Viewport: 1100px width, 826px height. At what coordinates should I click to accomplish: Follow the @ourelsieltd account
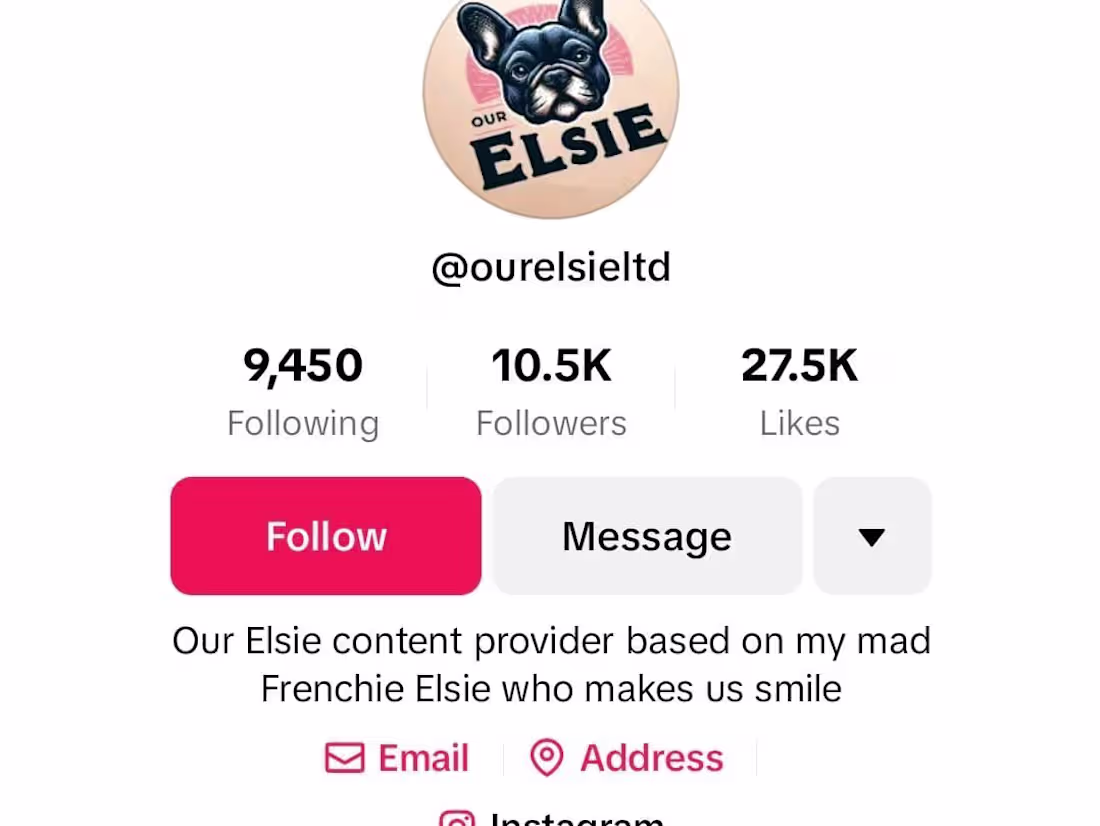point(325,536)
